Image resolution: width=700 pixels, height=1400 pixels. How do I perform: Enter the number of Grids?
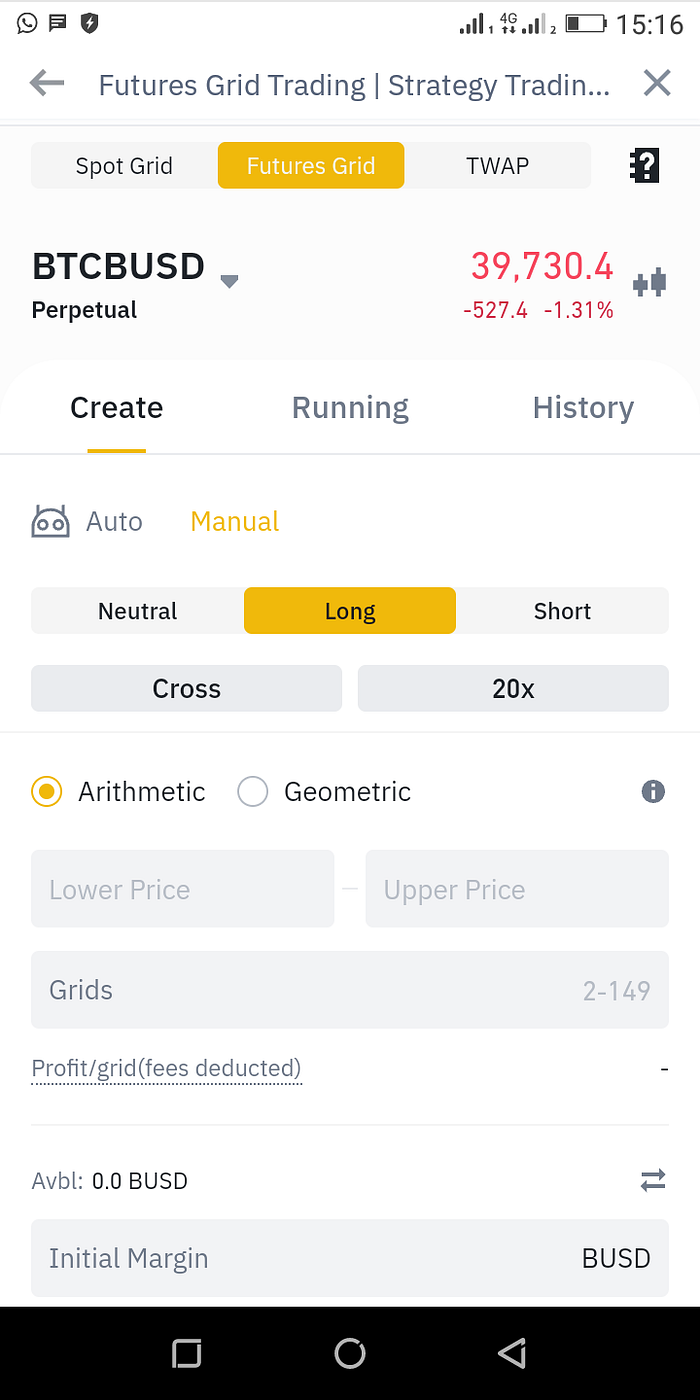(350, 990)
